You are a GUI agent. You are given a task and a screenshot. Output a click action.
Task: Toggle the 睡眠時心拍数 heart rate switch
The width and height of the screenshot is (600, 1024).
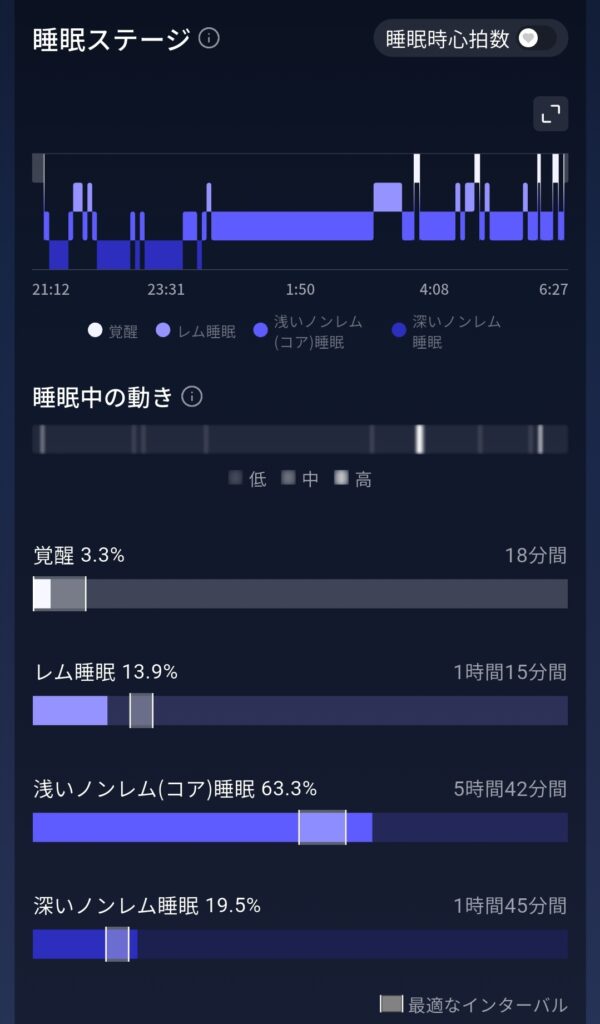click(539, 39)
